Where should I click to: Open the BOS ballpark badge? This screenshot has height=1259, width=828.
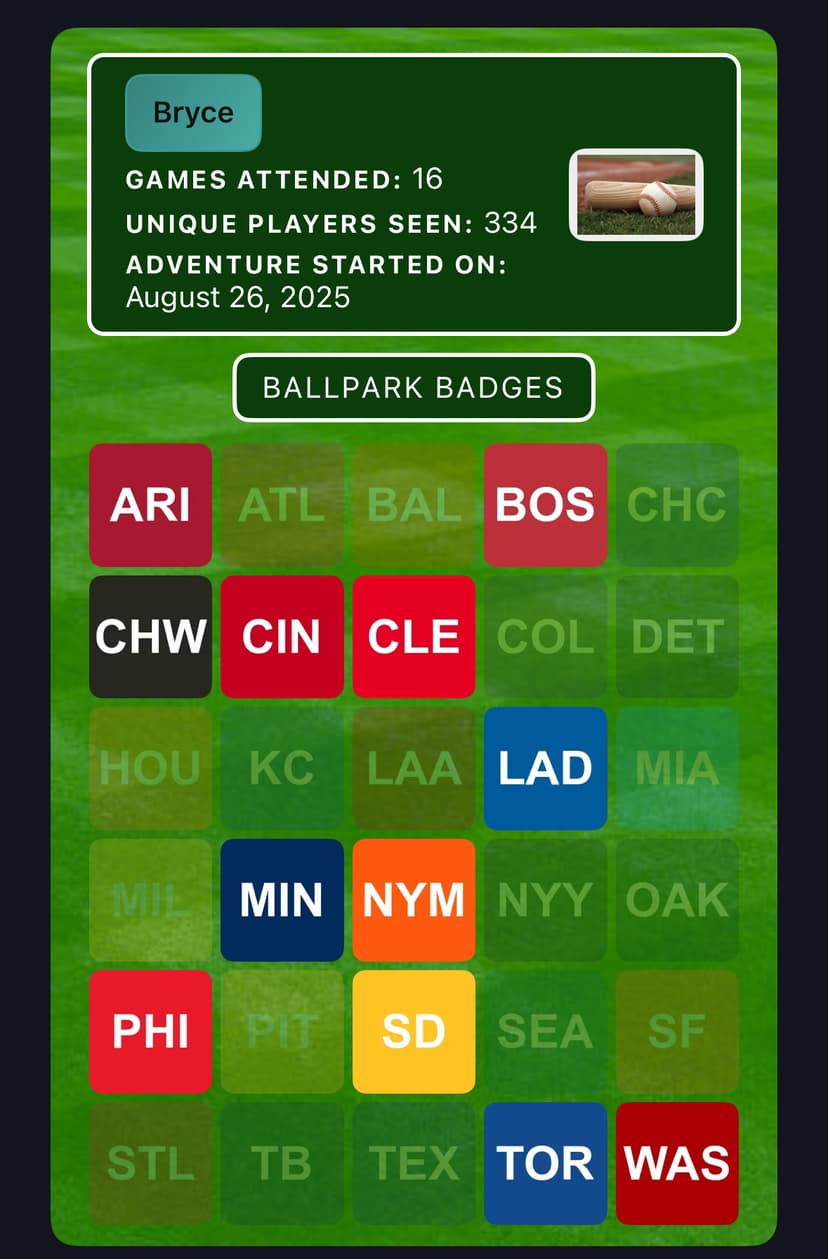[545, 503]
